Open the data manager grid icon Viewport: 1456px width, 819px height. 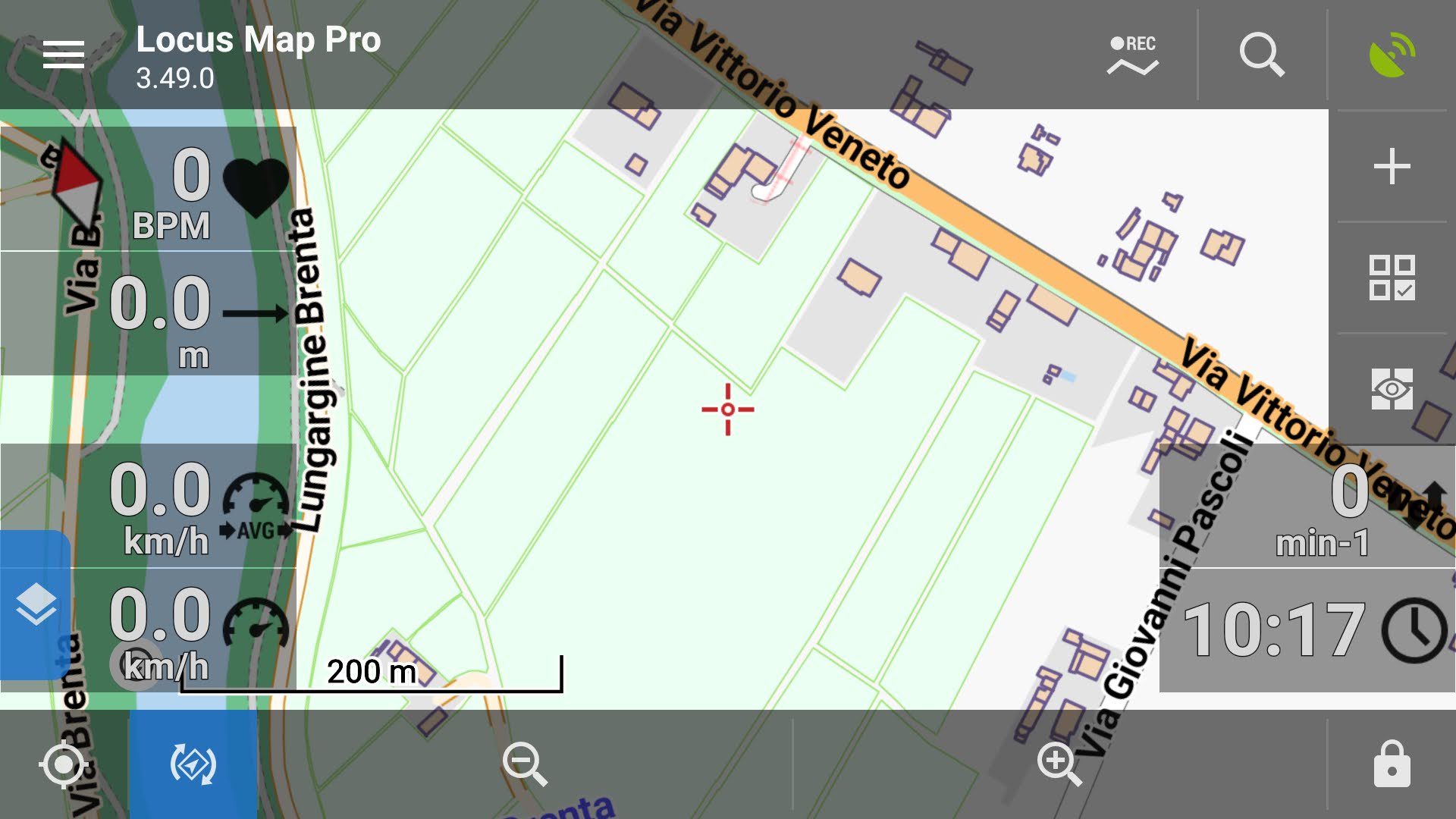(1392, 278)
